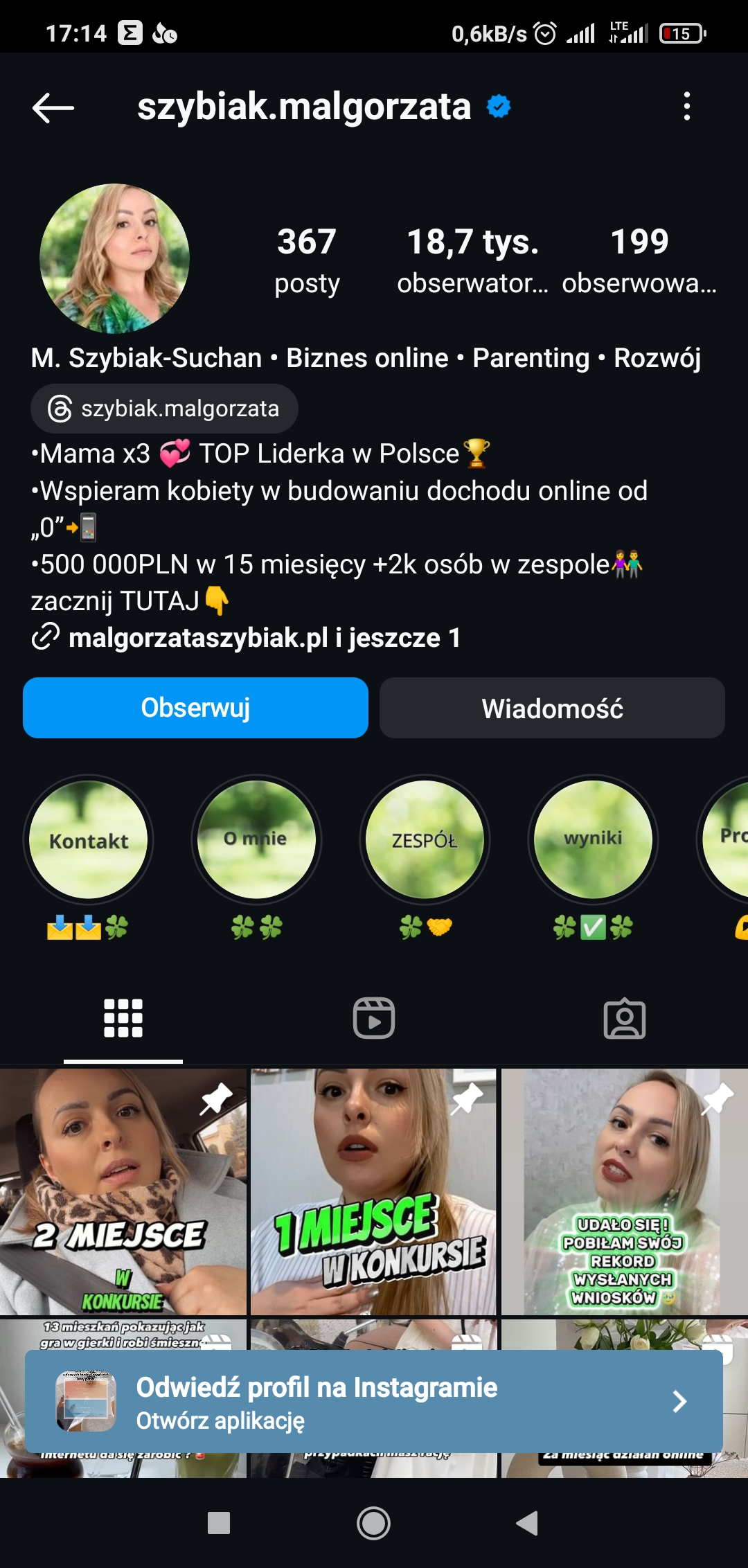Send a message via Wiadomość
748x1568 pixels.
(552, 708)
